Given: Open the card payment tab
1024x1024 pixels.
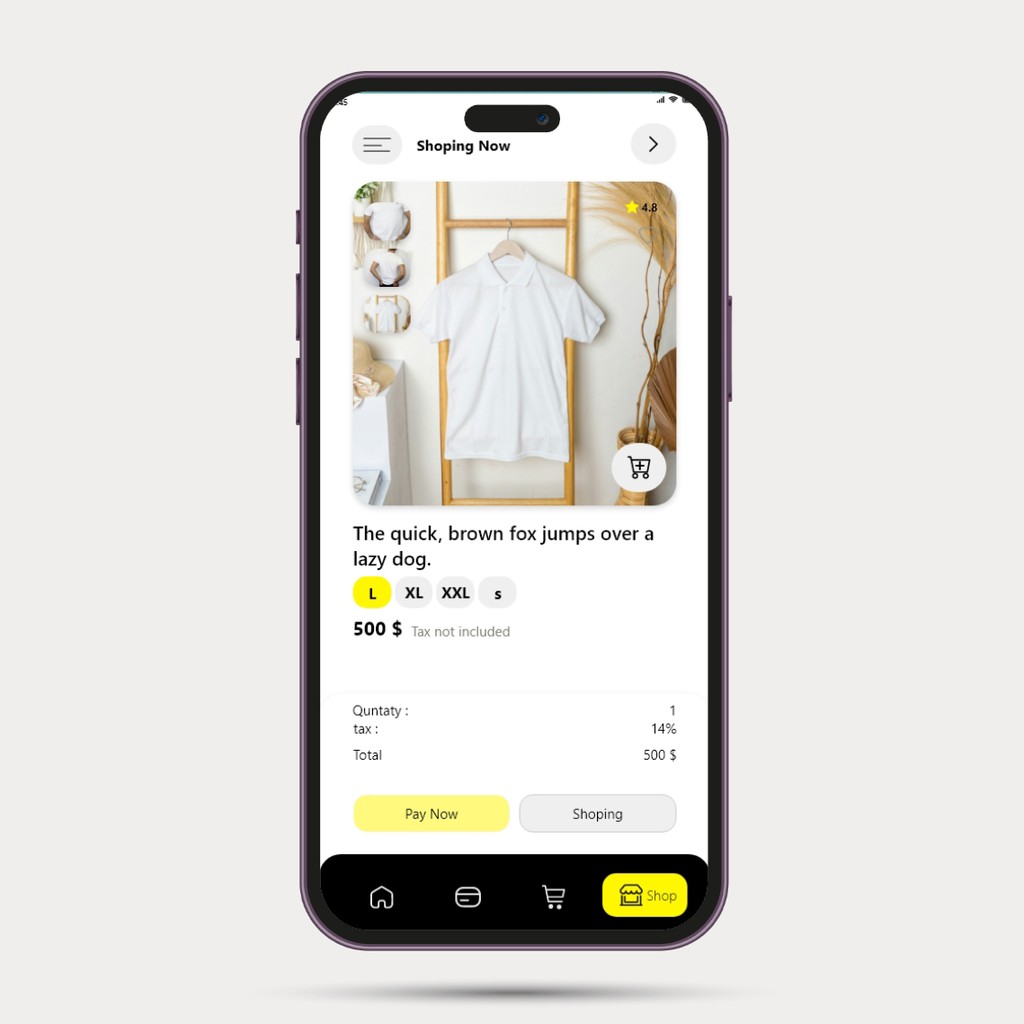Looking at the screenshot, I should (468, 897).
